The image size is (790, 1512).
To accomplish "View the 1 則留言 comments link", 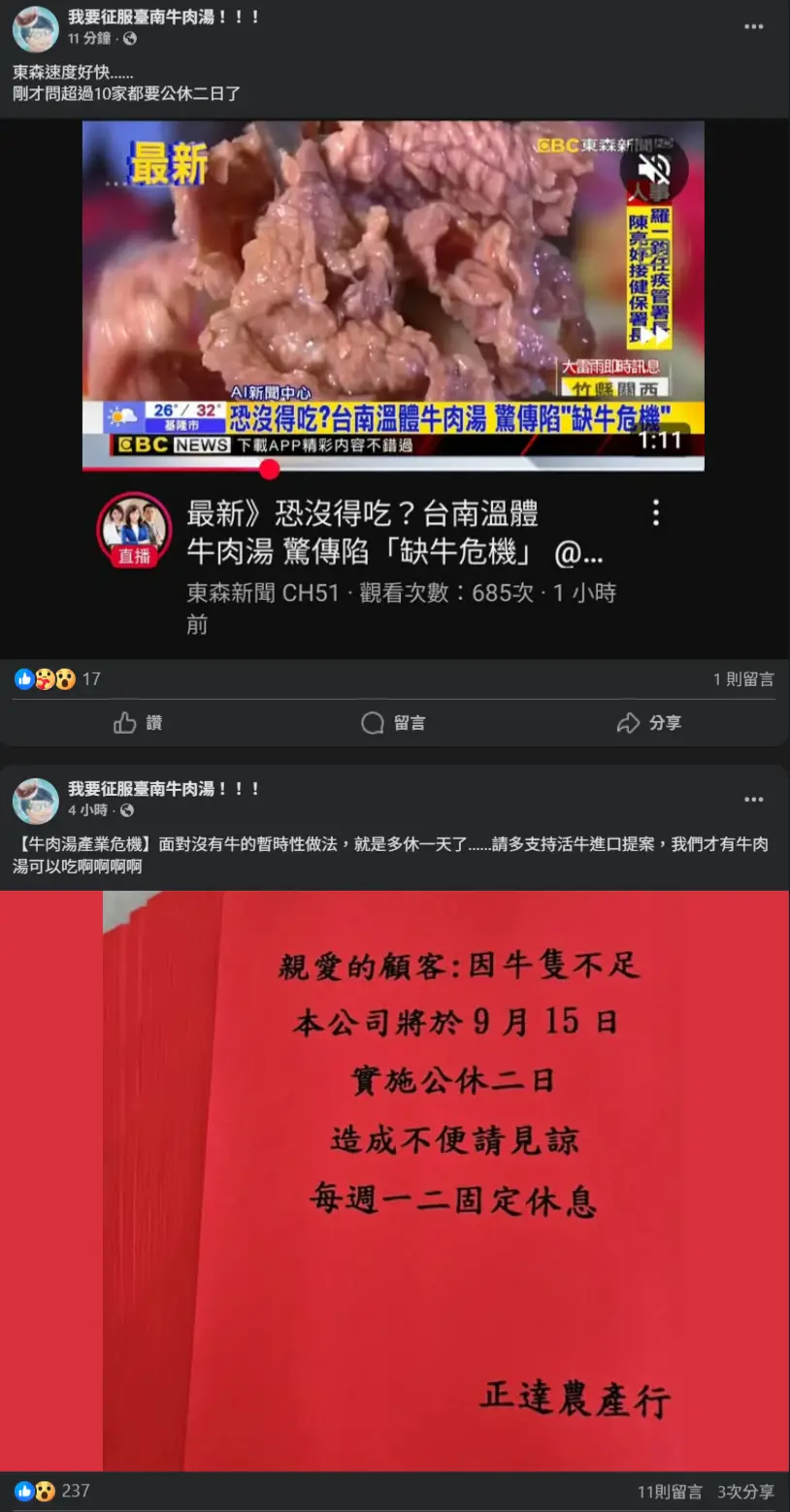I will 743,679.
